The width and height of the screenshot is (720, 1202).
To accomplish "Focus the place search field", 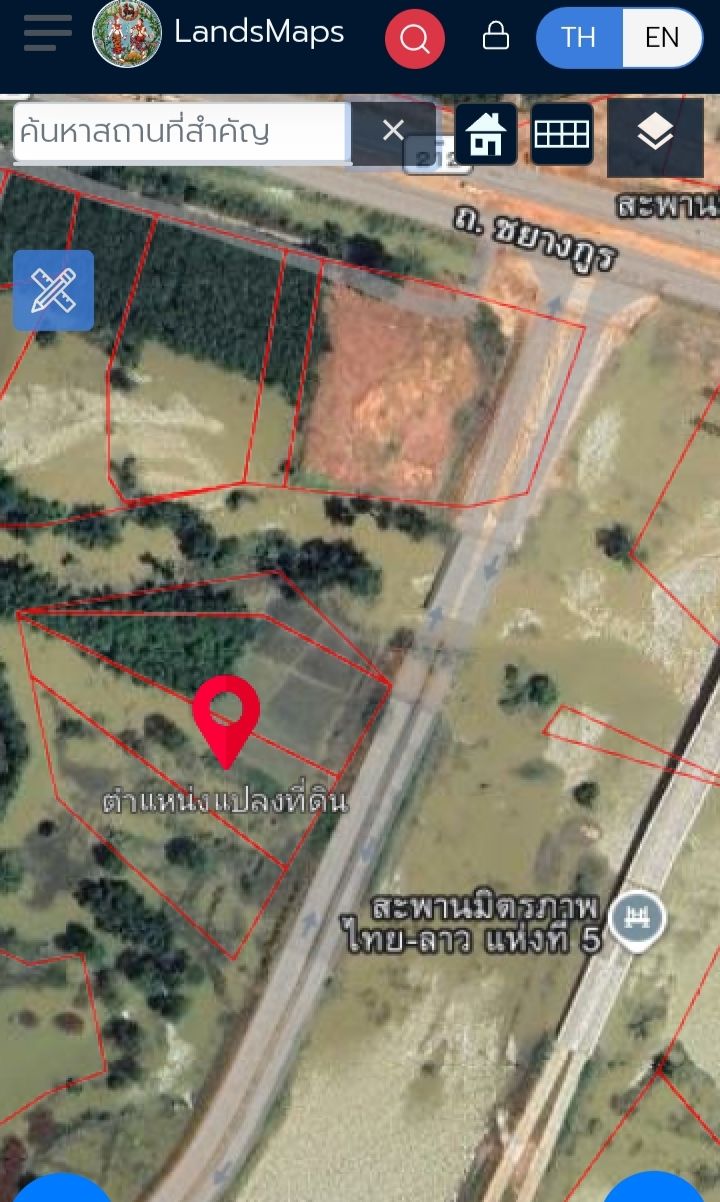I will coord(181,131).
